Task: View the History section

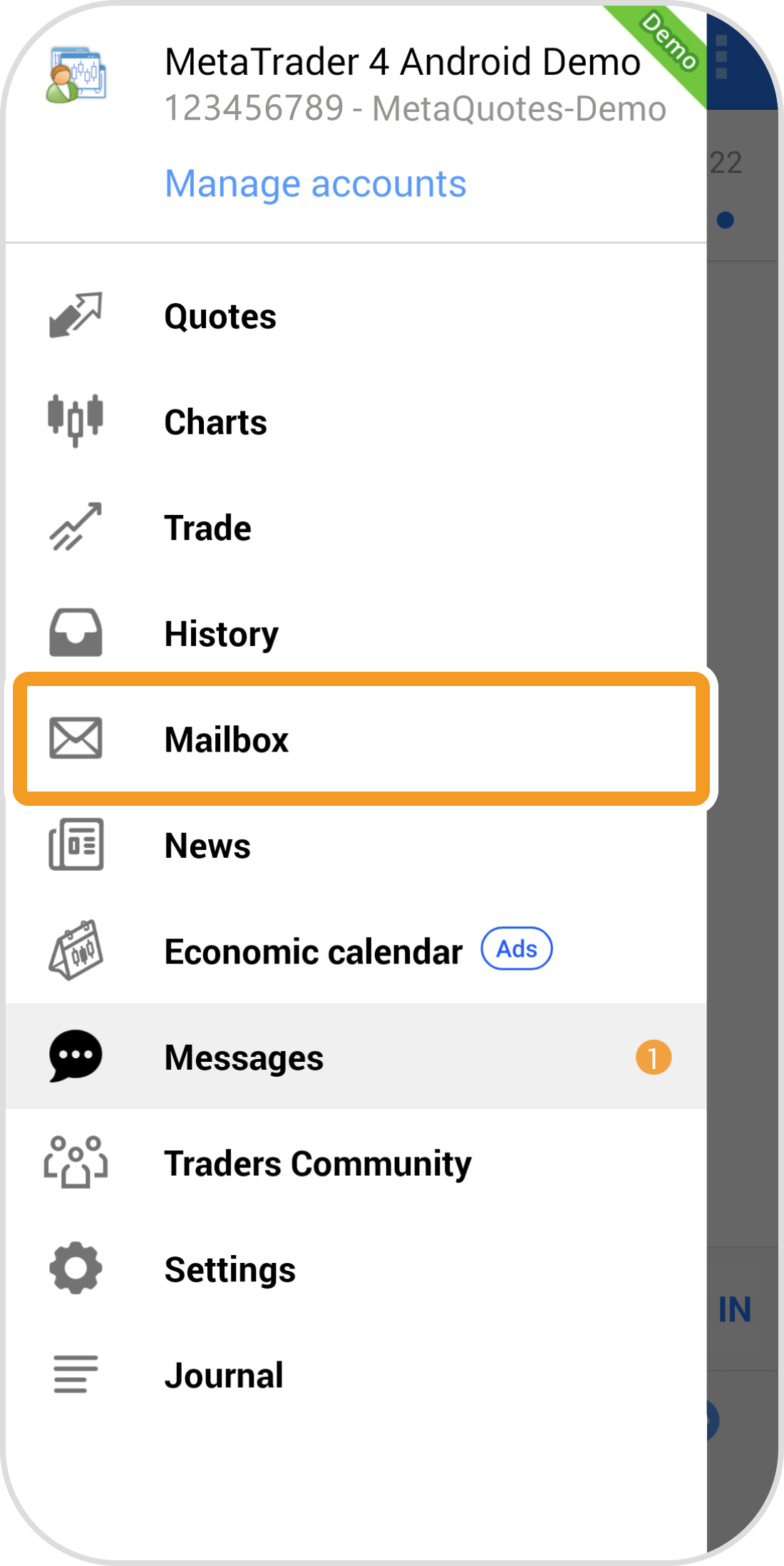Action: [221, 634]
